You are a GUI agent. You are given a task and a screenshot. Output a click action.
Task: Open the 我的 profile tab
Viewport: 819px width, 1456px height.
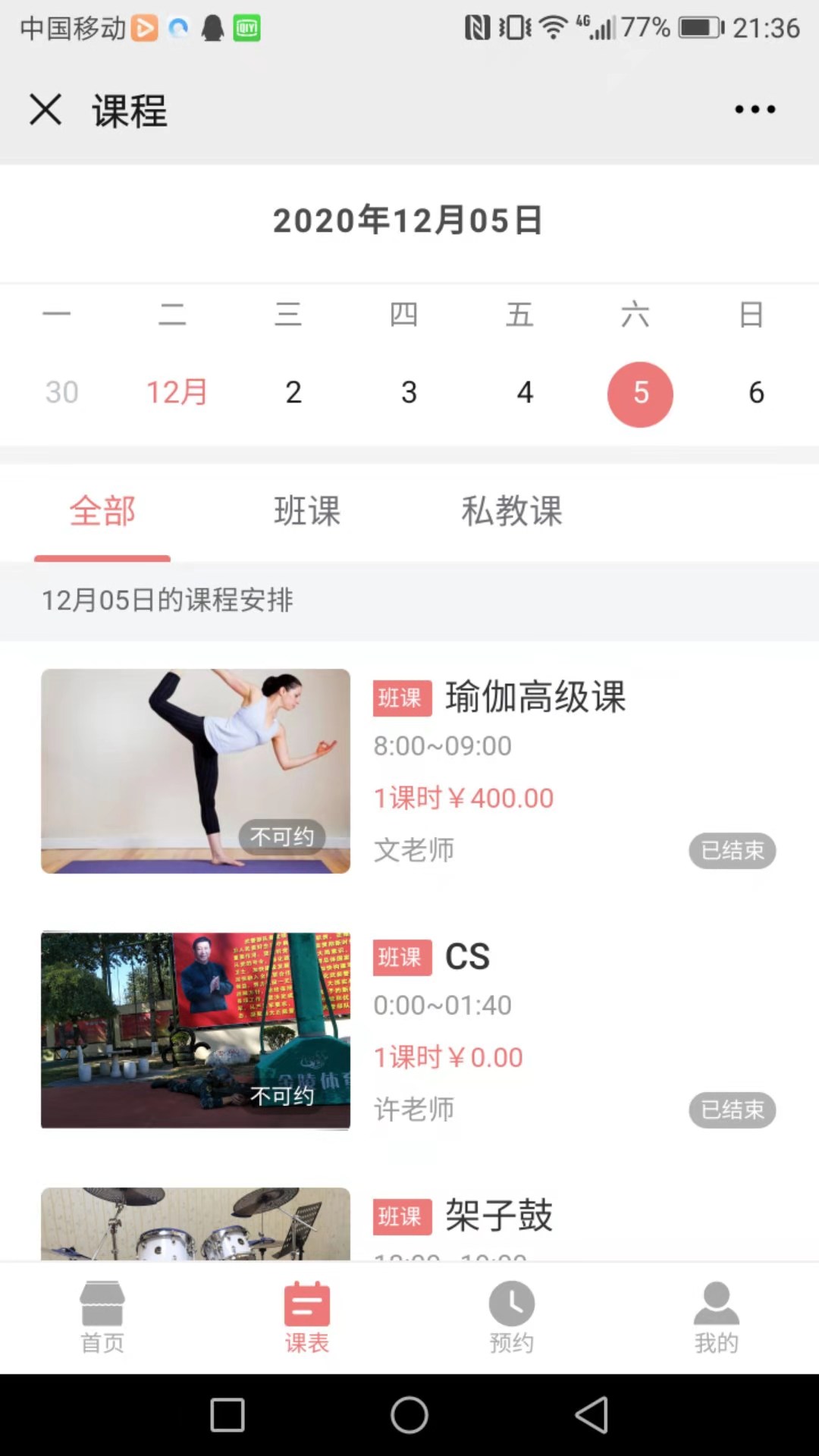[717, 1317]
